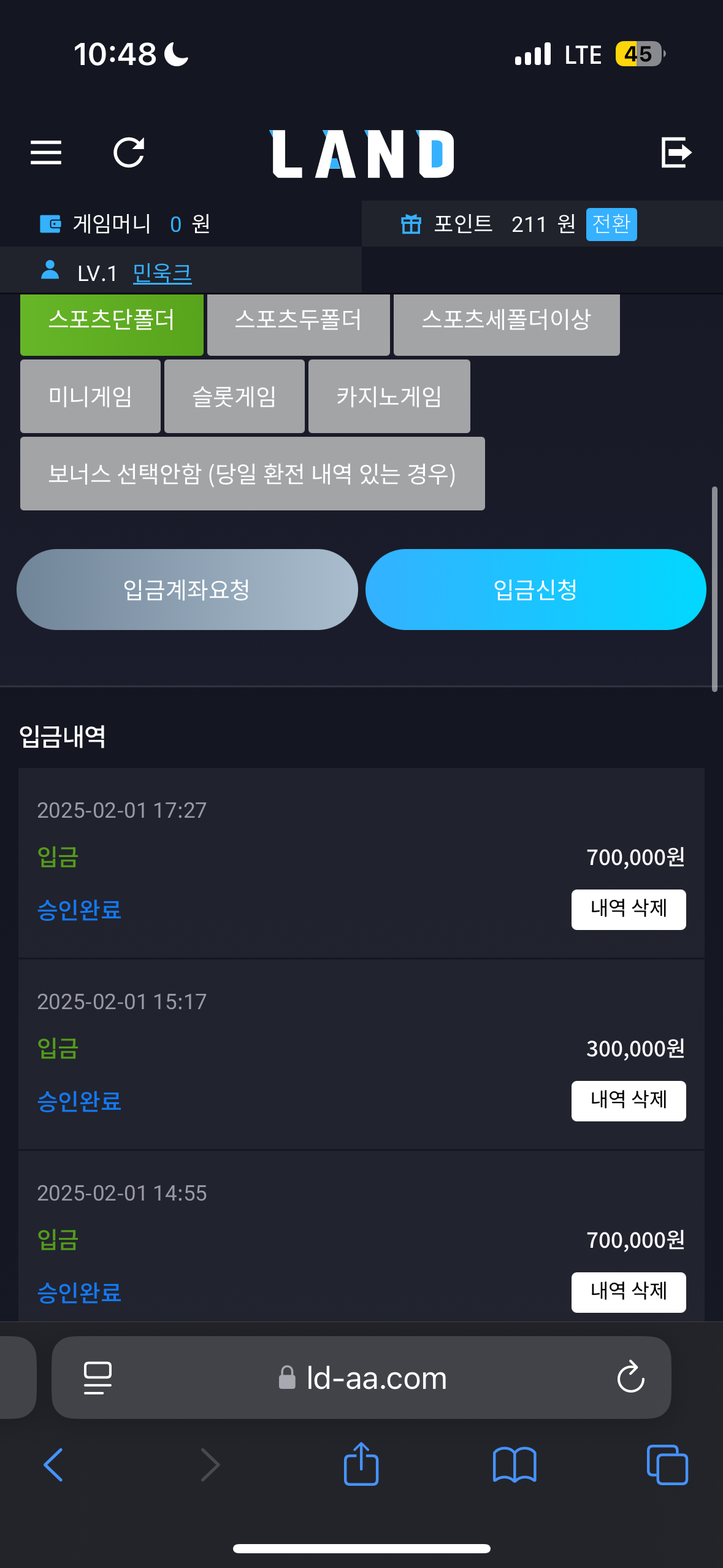Tap the logout icon in header
Image resolution: width=723 pixels, height=1568 pixels.
click(676, 152)
